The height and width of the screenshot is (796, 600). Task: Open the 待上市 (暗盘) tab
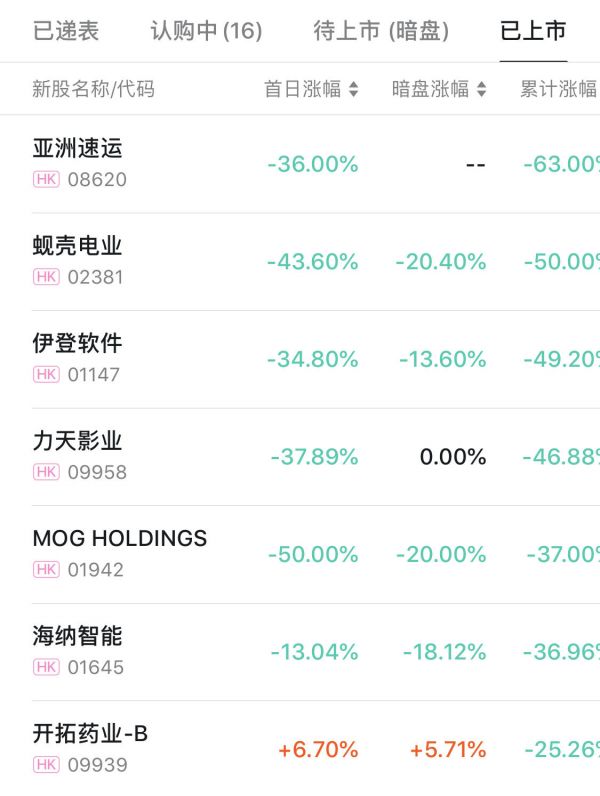click(381, 31)
